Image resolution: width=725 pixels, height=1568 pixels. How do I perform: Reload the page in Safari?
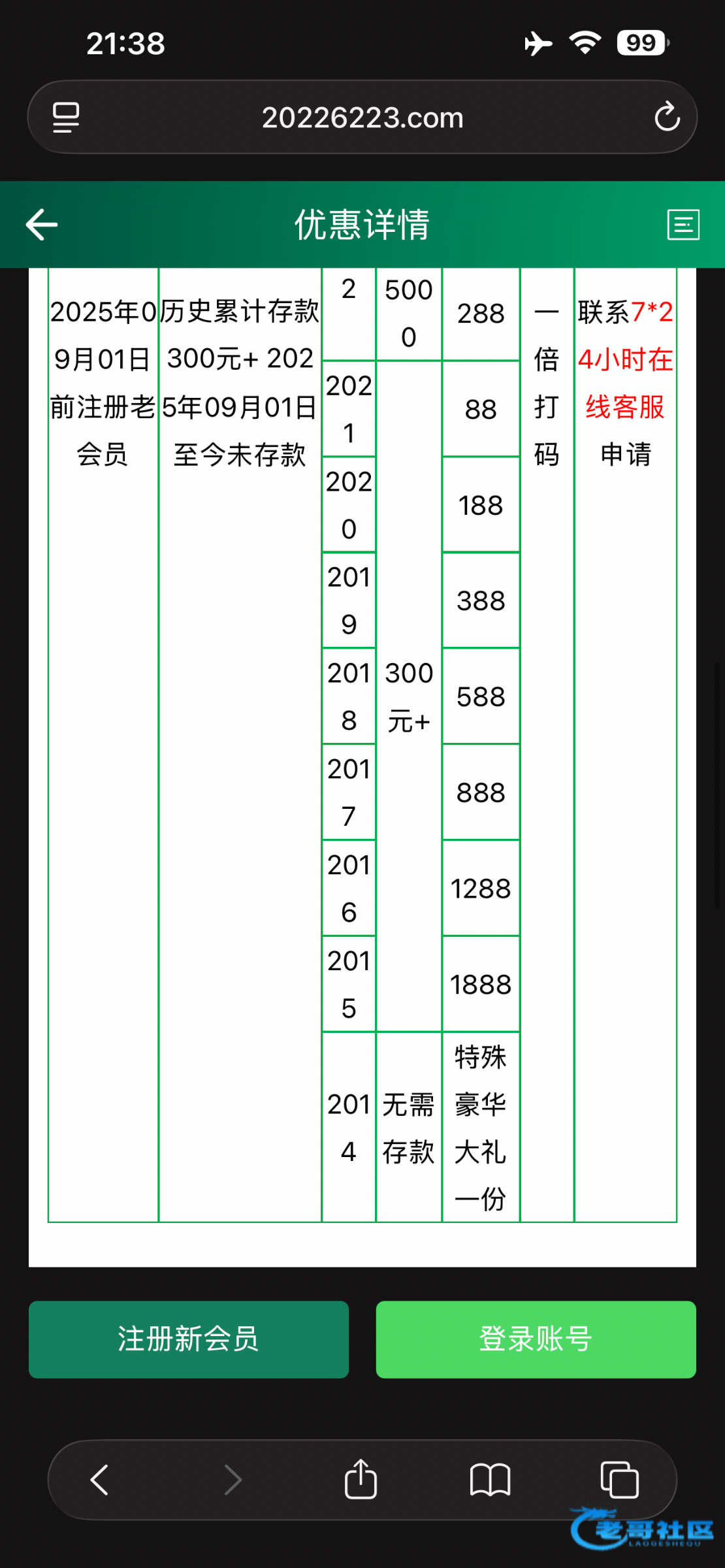click(x=667, y=118)
